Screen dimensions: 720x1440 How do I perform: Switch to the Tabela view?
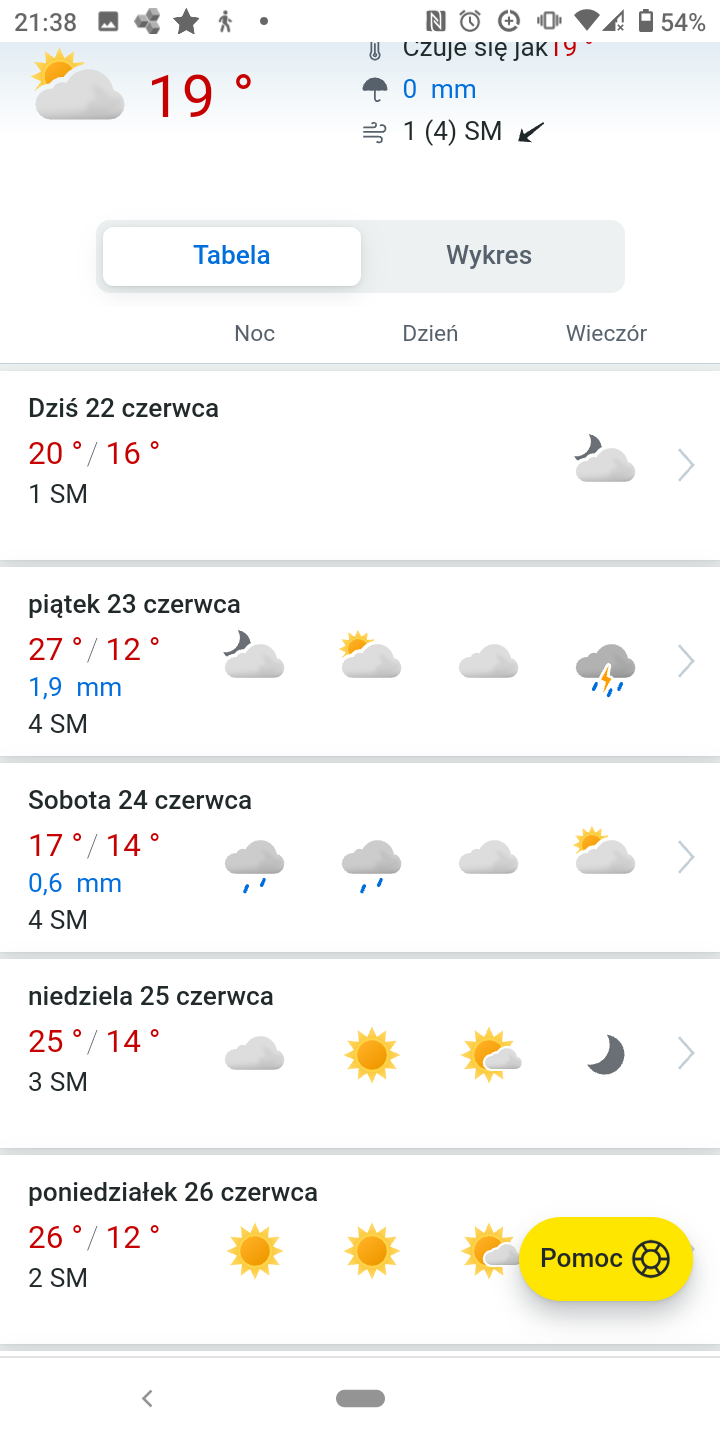tap(232, 256)
